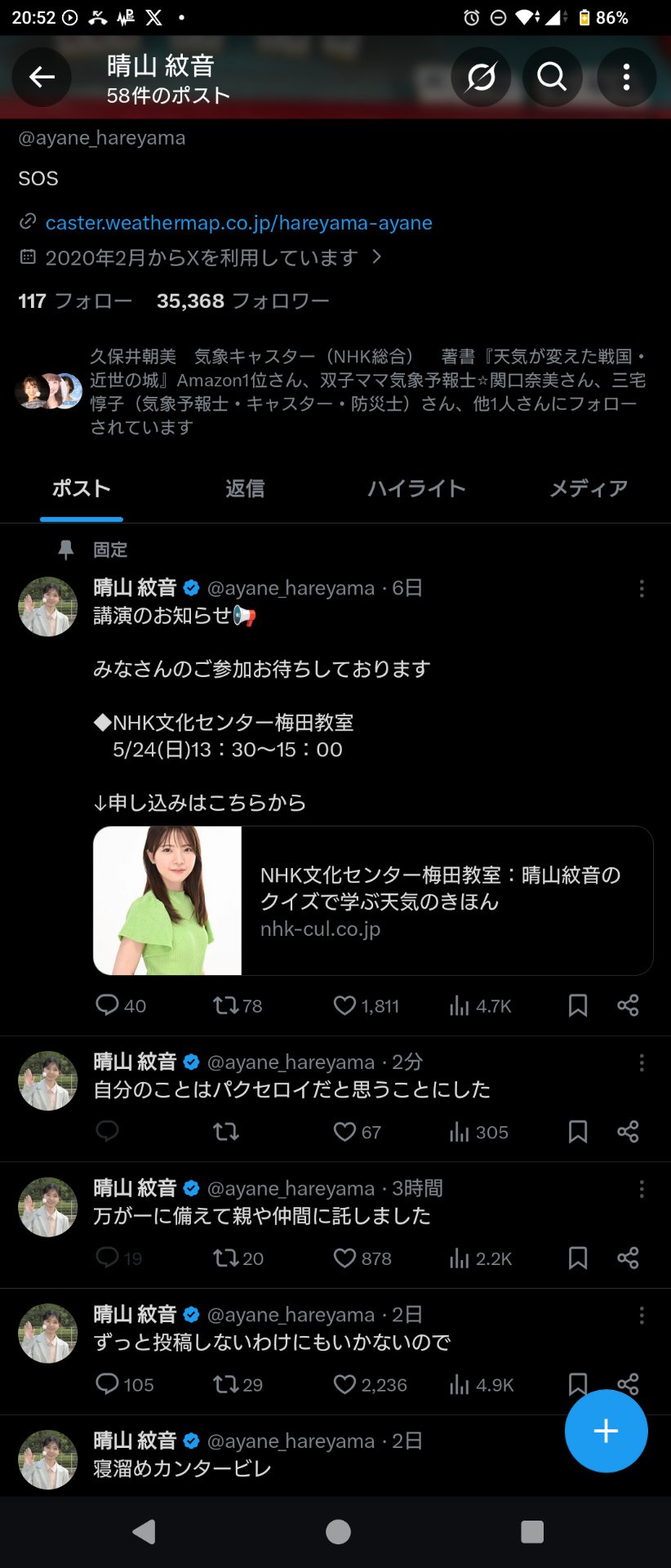This screenshot has height=1568, width=671.
Task: Search this profile's posts
Action: click(552, 78)
